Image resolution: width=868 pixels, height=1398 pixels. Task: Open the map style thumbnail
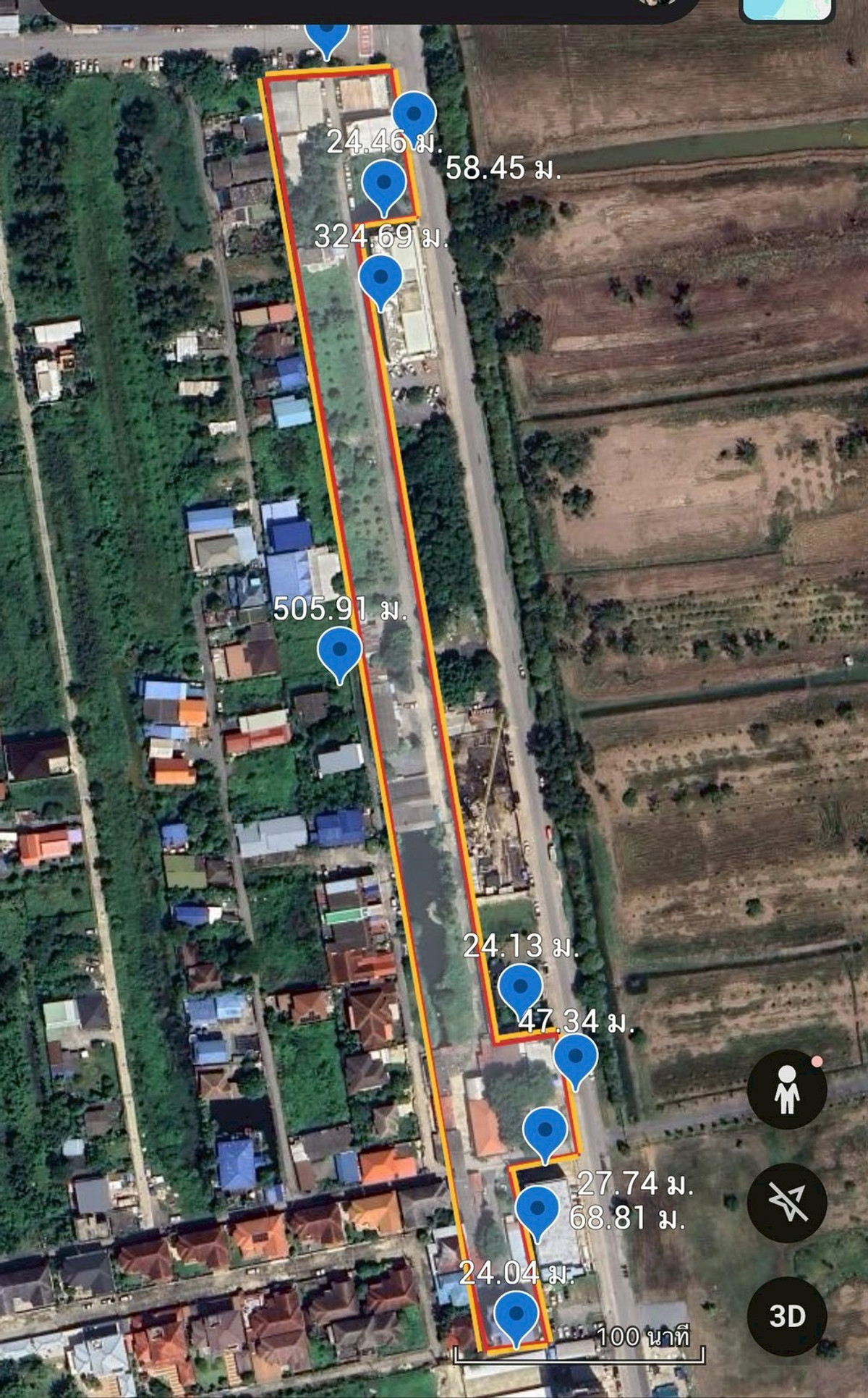pos(787,9)
